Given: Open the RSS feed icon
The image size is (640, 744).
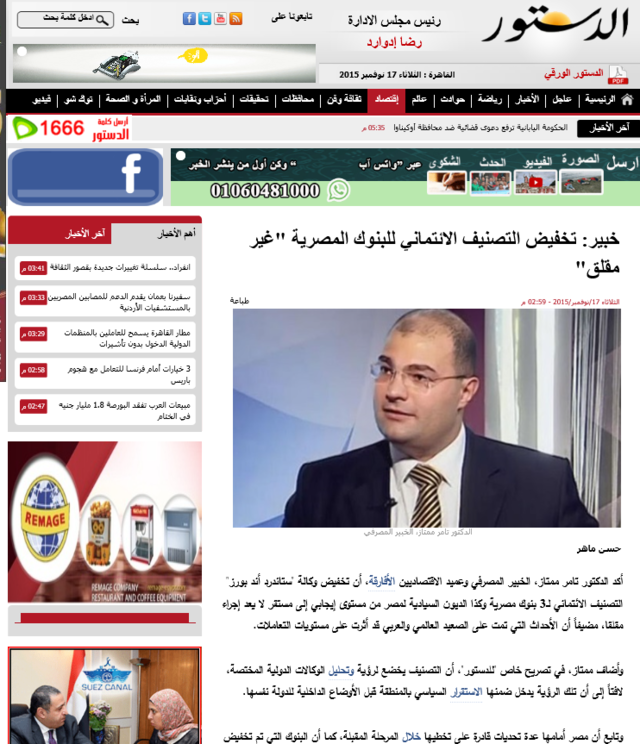Looking at the screenshot, I should tap(235, 19).
